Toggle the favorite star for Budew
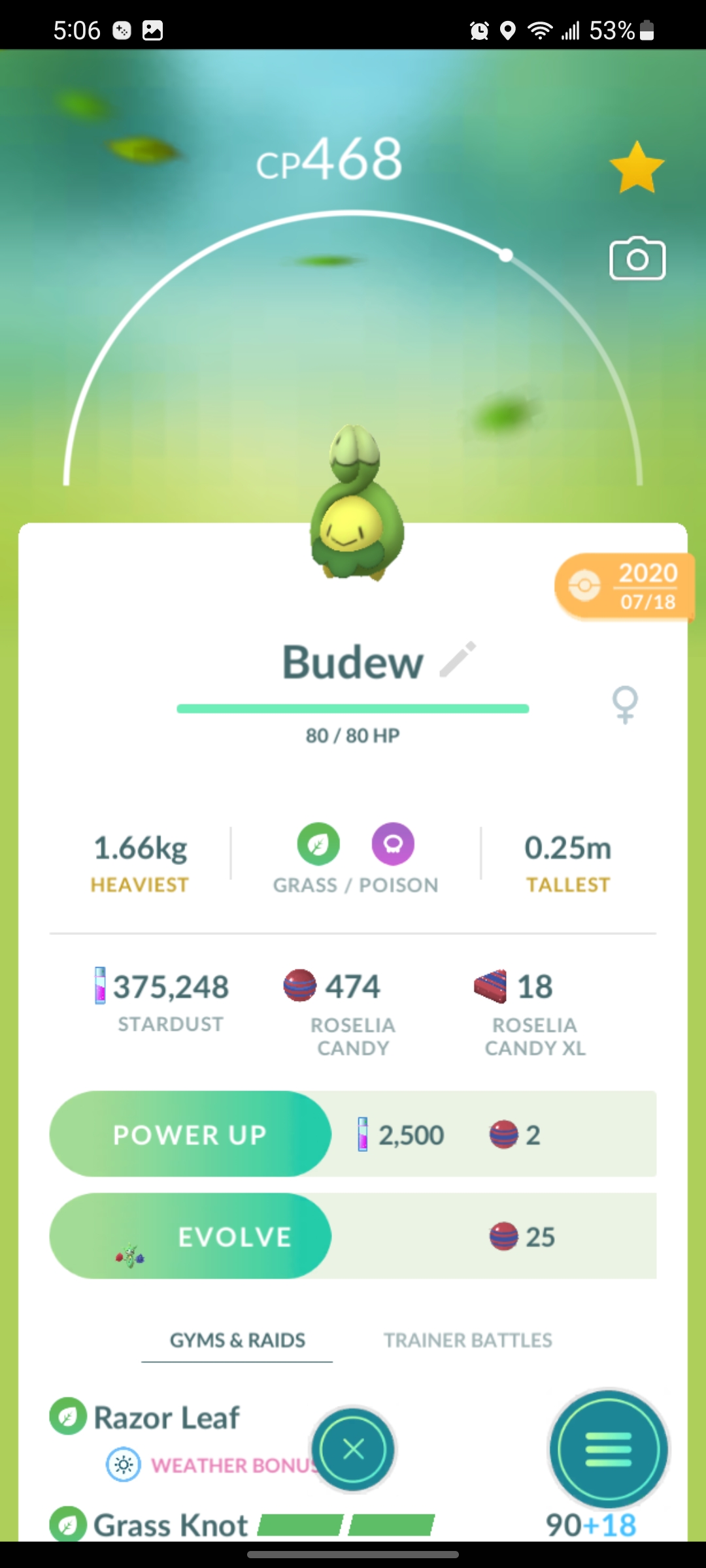This screenshot has height=1568, width=706. 637,168
